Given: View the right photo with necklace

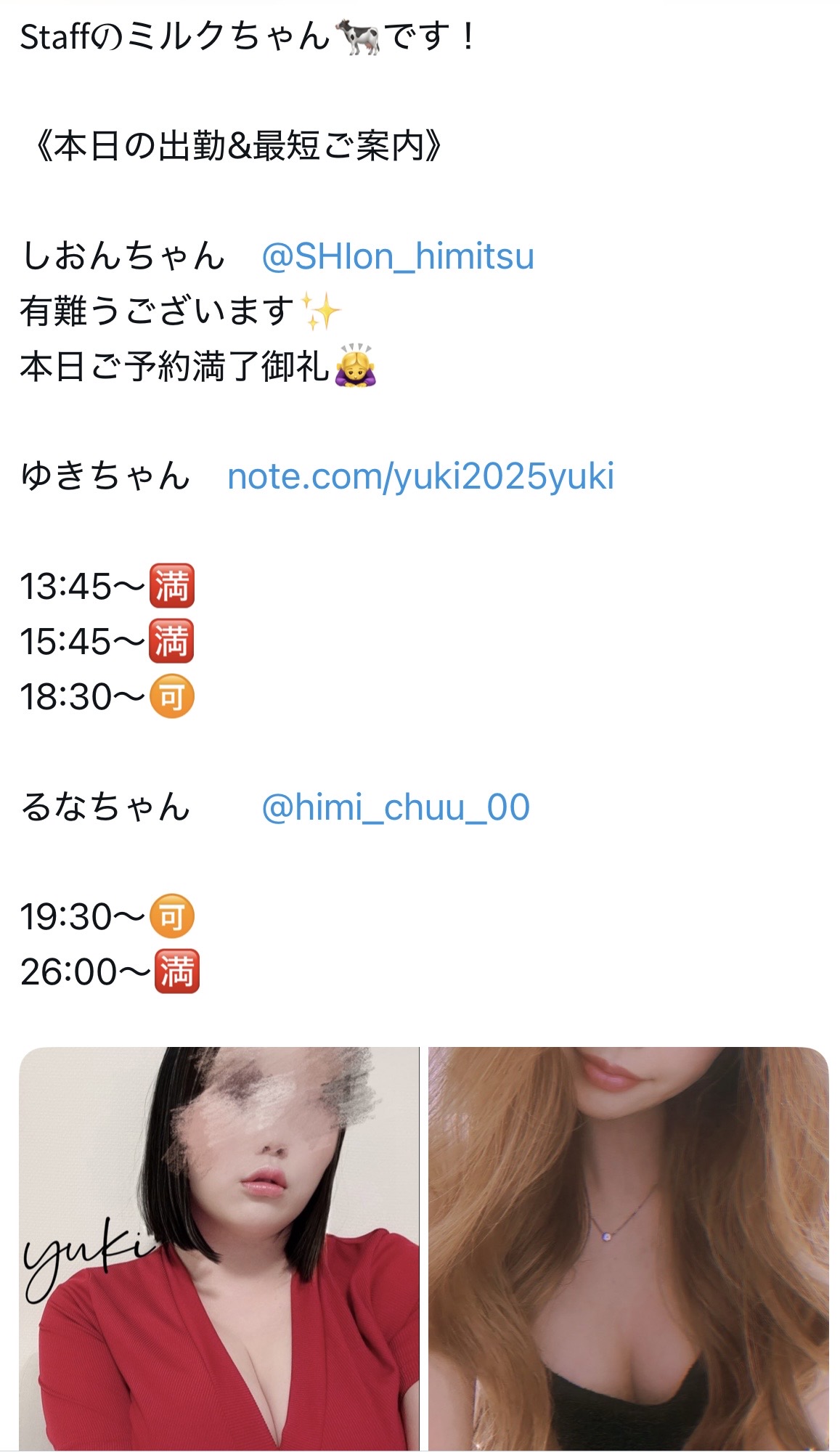Looking at the screenshot, I should [628, 1248].
